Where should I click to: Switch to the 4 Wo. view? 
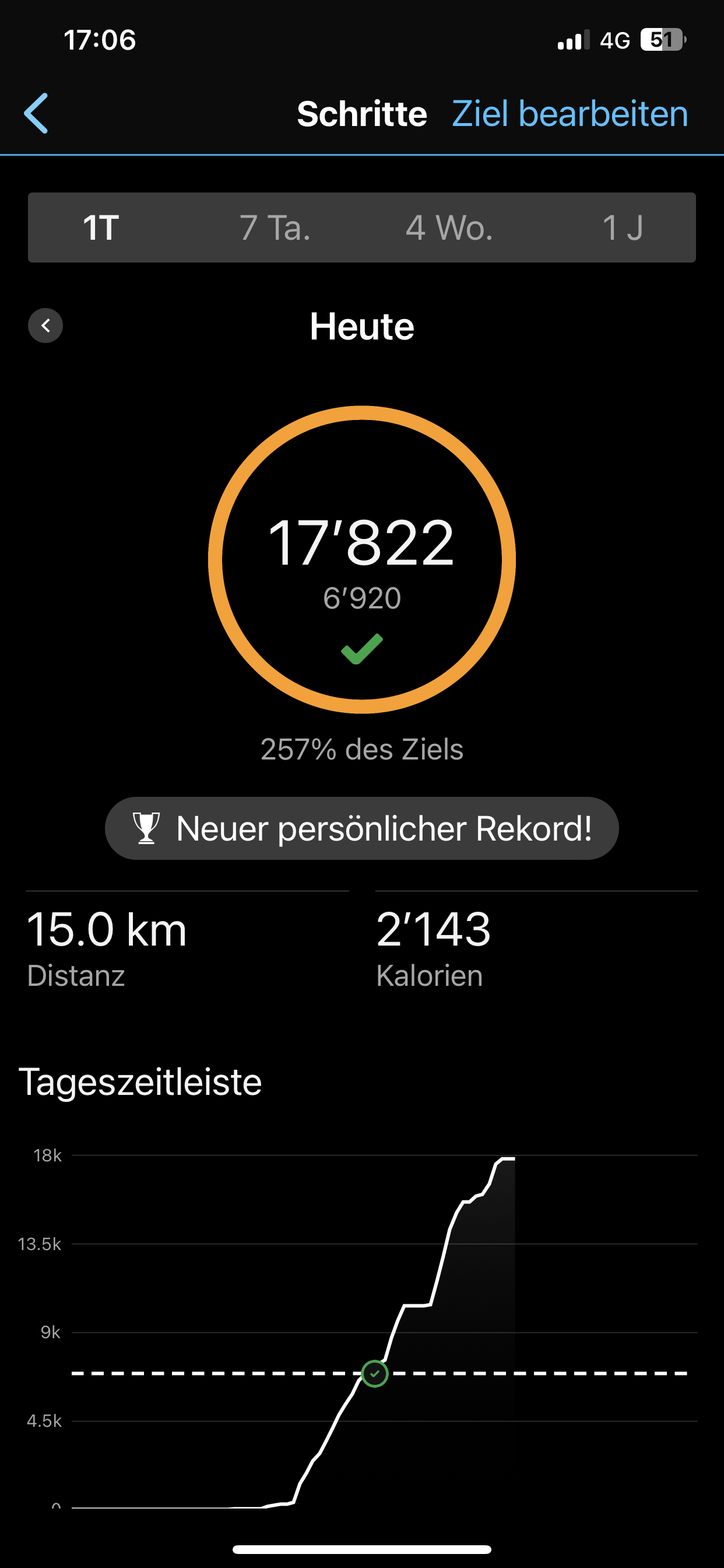click(449, 228)
